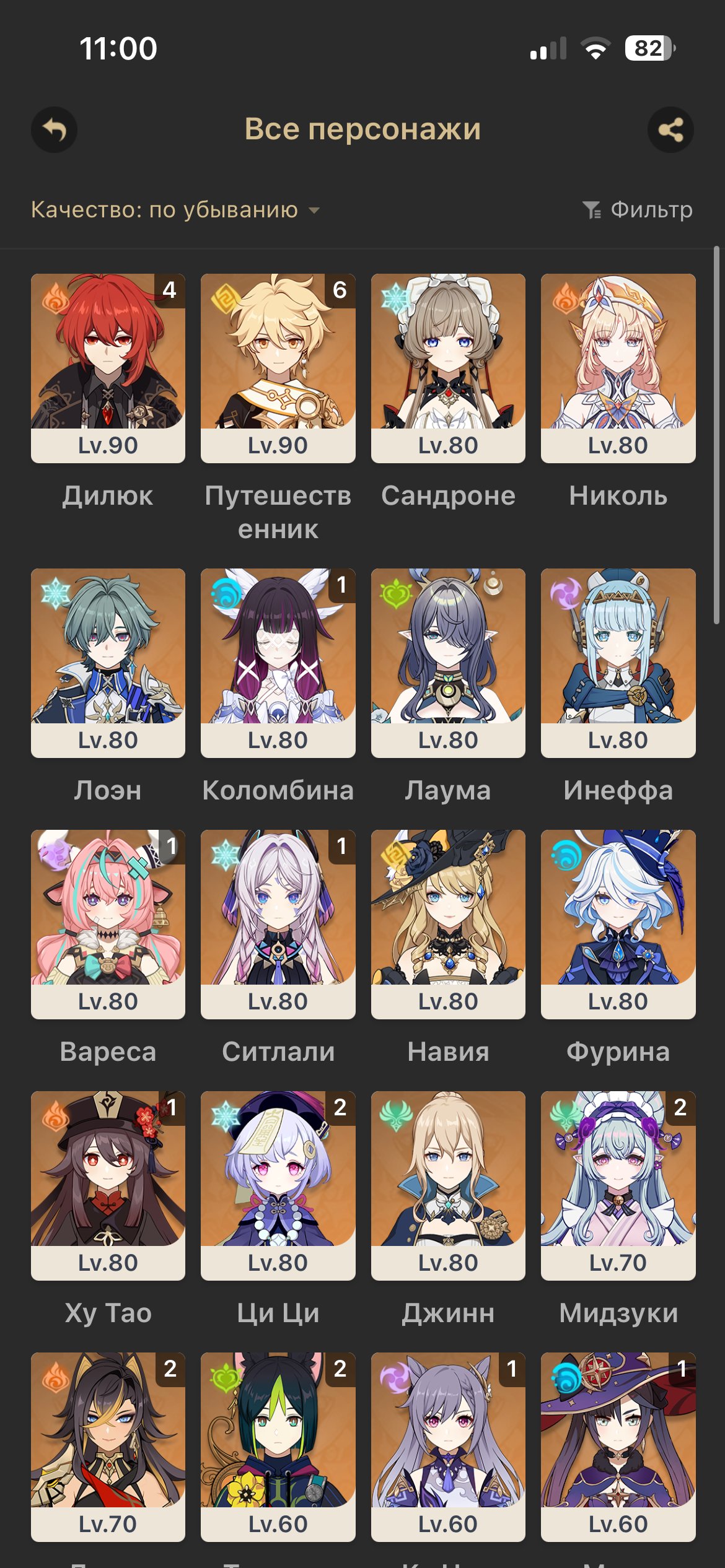Select Фурина from the grid
Screen dimensions: 725x1568
coord(618,925)
